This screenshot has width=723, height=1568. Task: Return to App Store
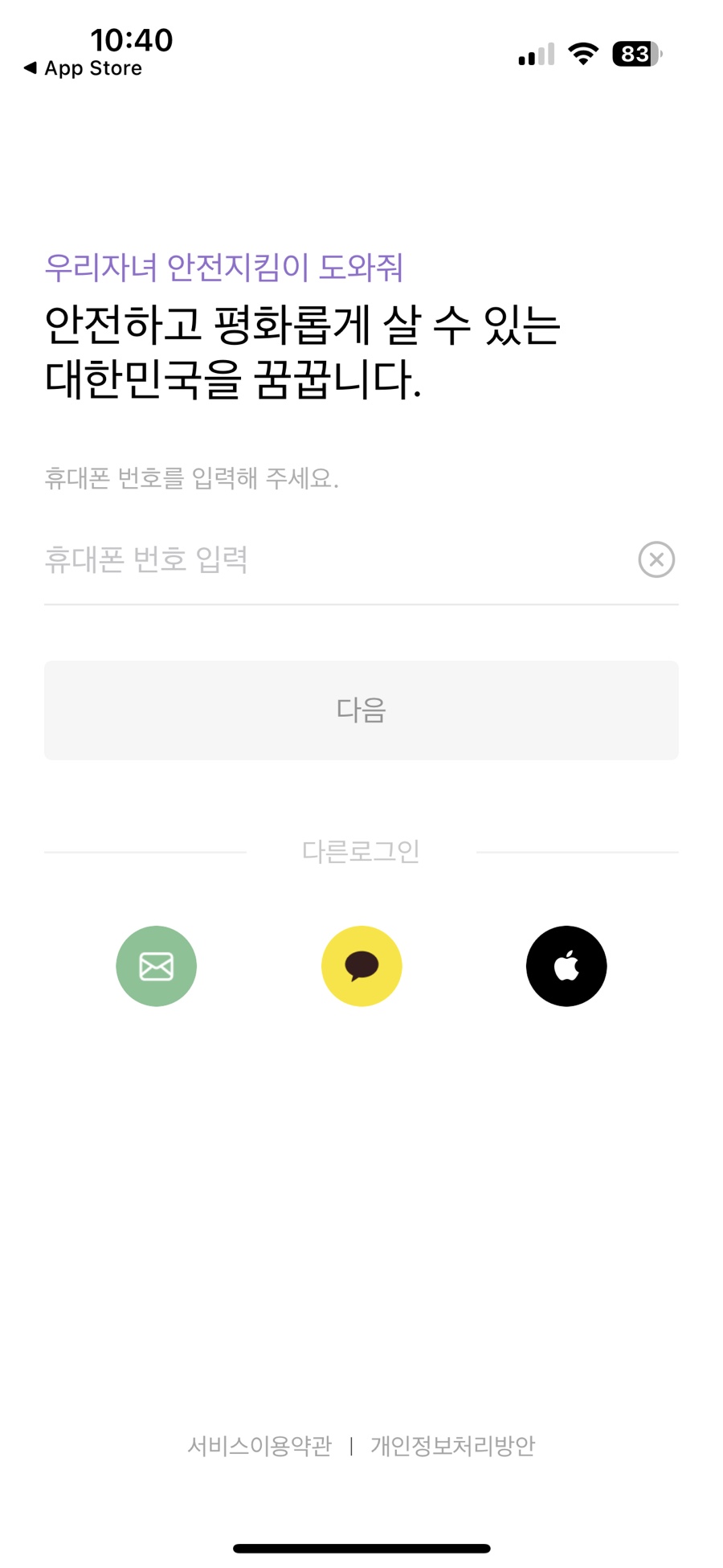coord(83,68)
